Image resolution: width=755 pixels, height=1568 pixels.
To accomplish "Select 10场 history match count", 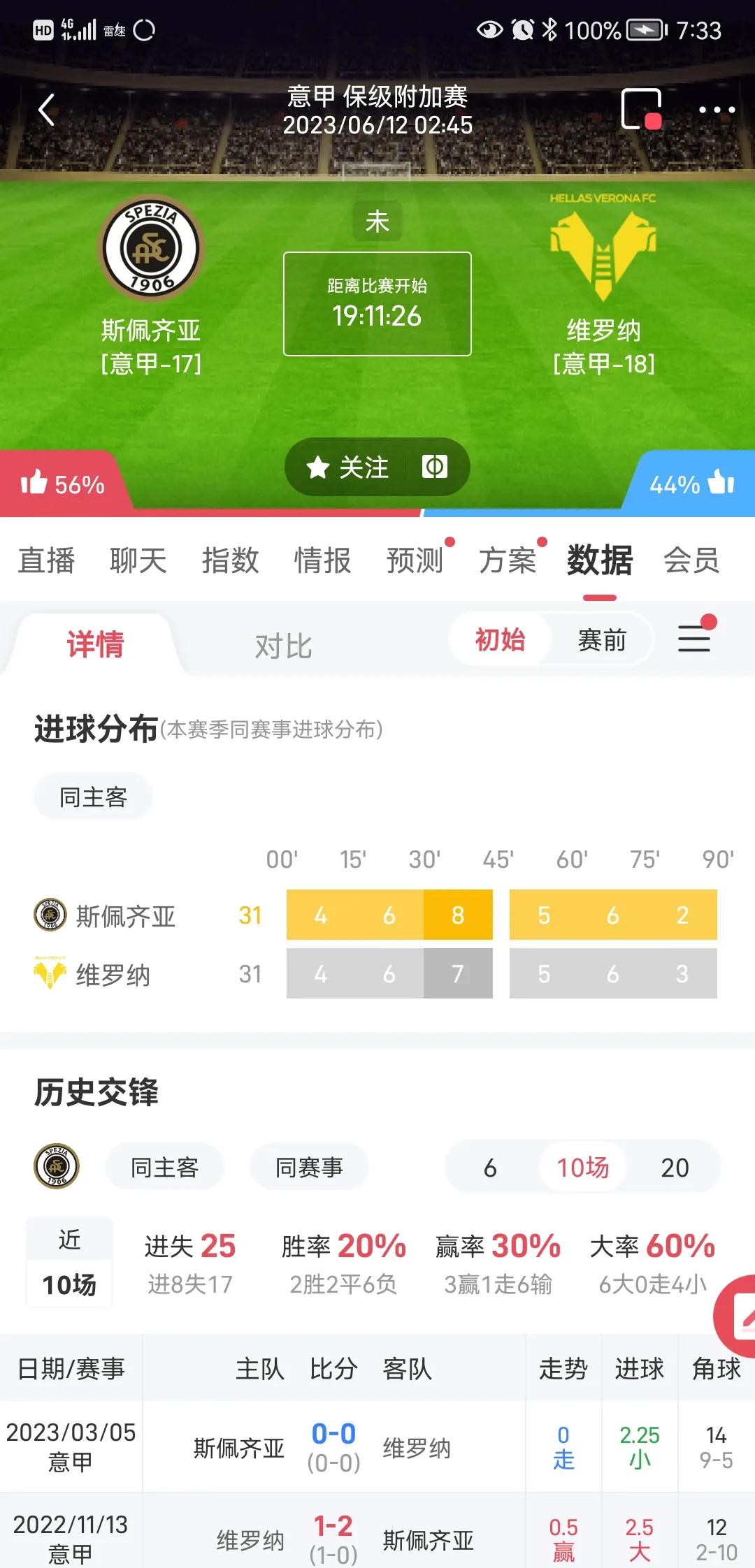I will coord(582,1166).
